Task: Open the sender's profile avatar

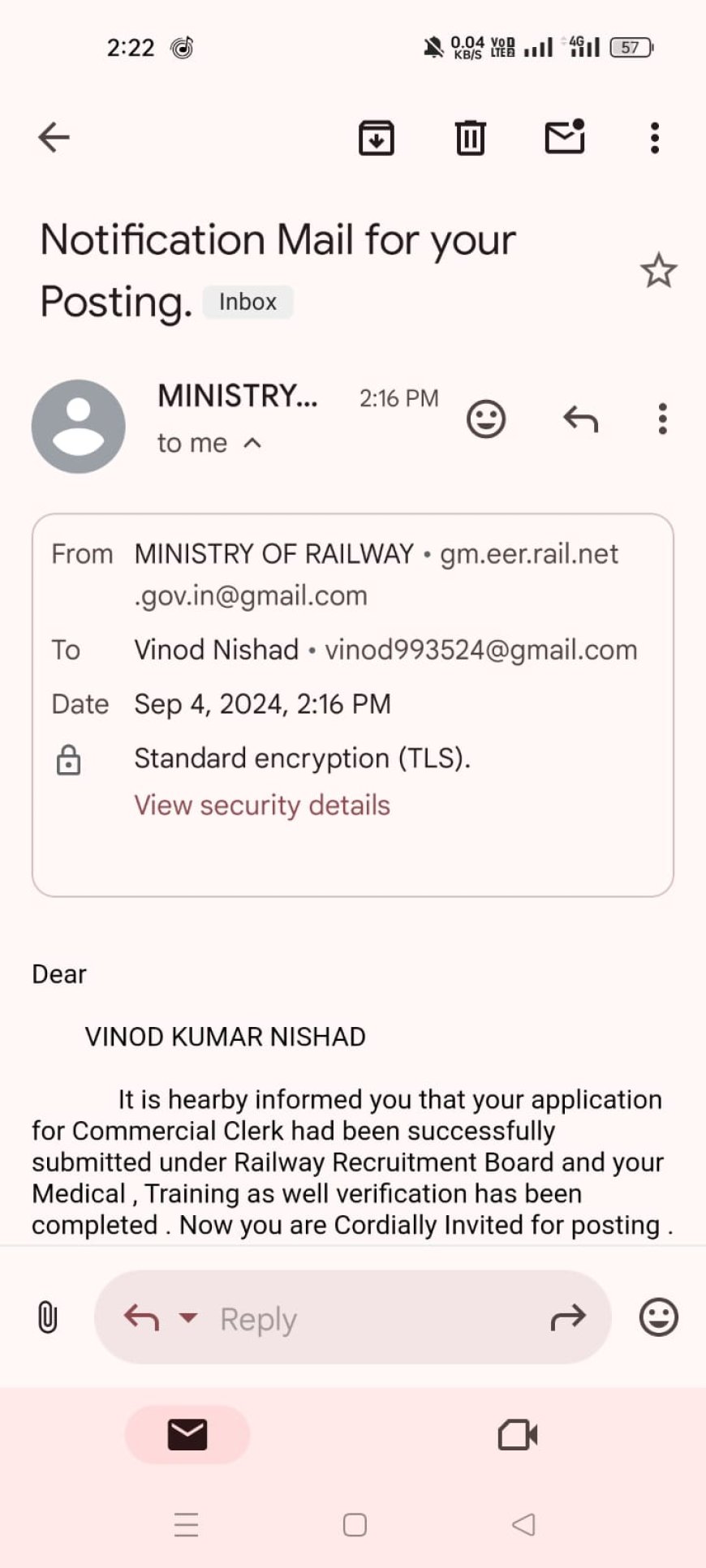Action: 78,426
